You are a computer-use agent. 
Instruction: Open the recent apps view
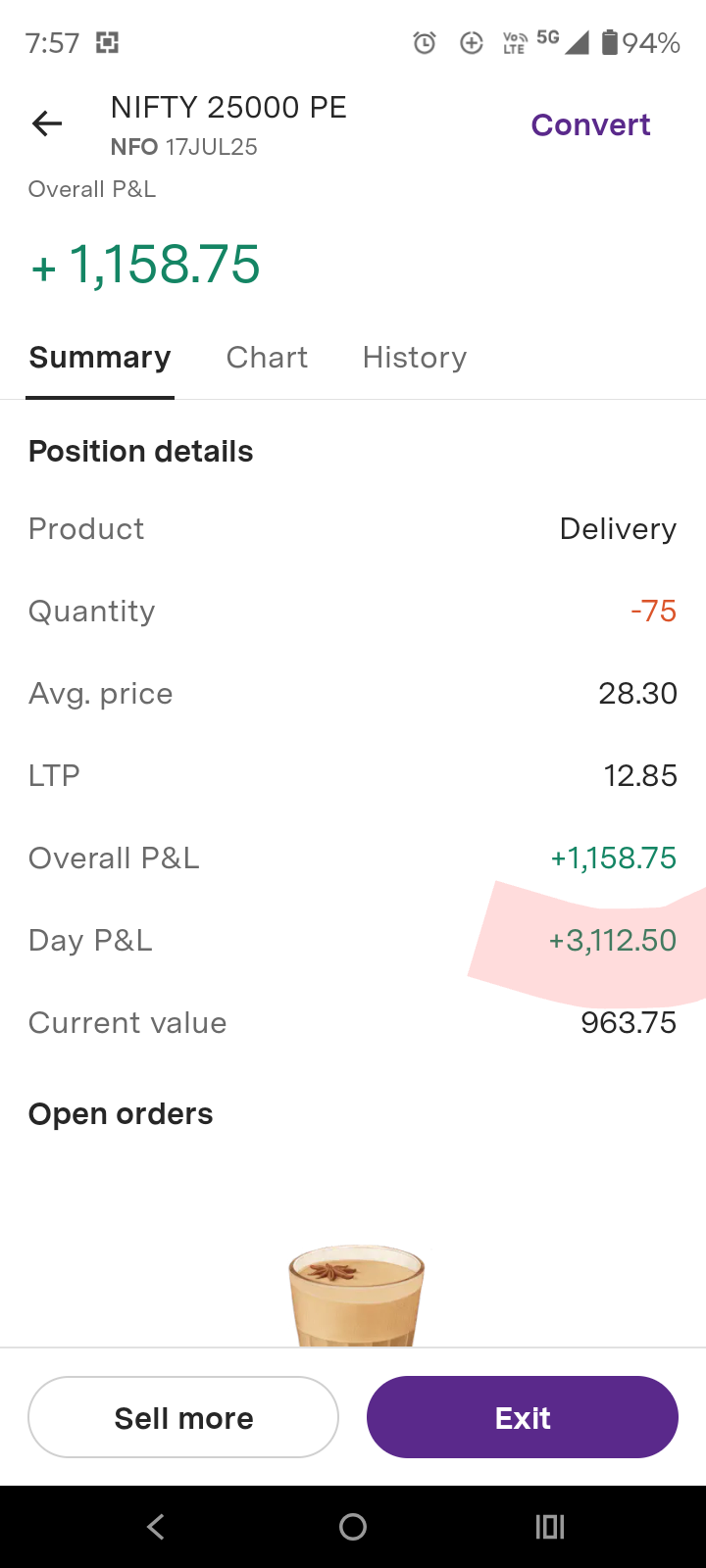point(549,1526)
